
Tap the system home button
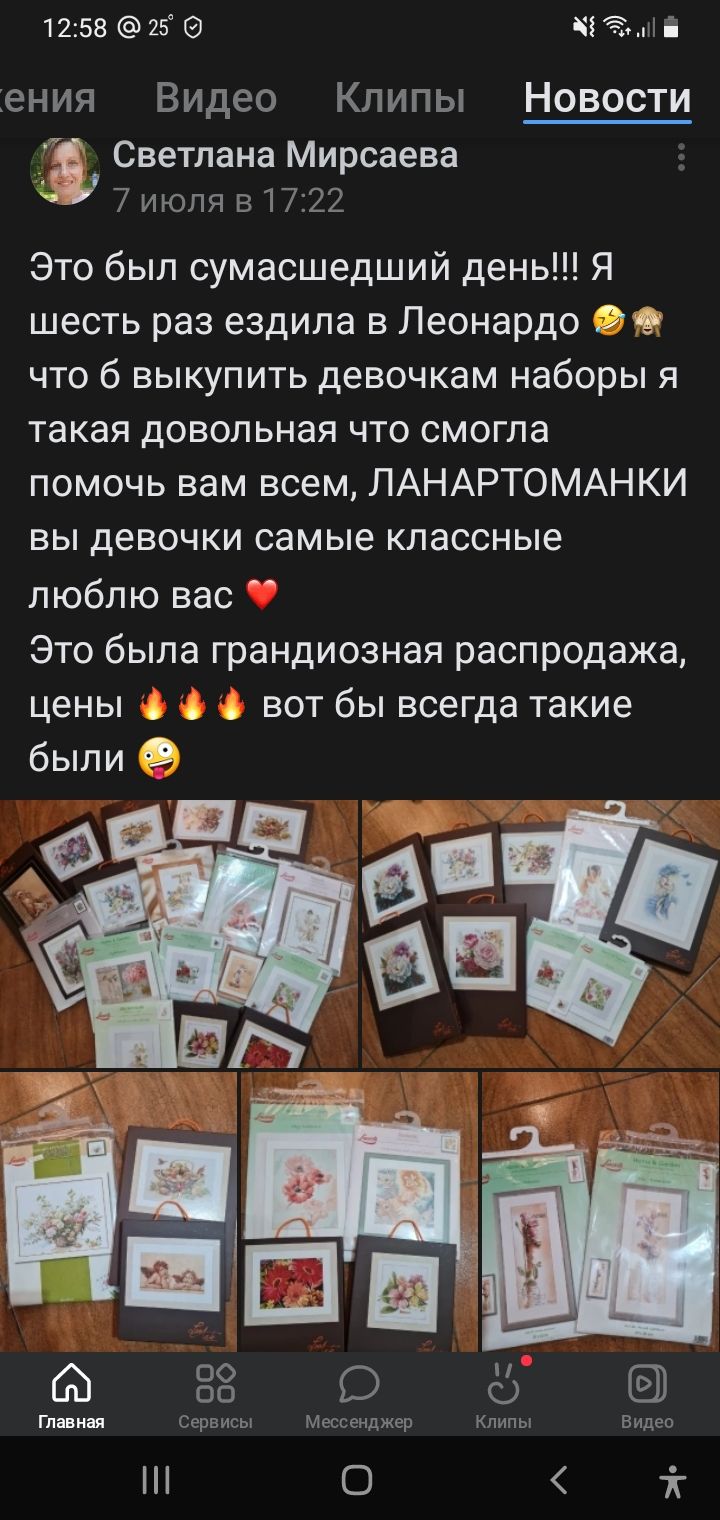coord(357,1480)
